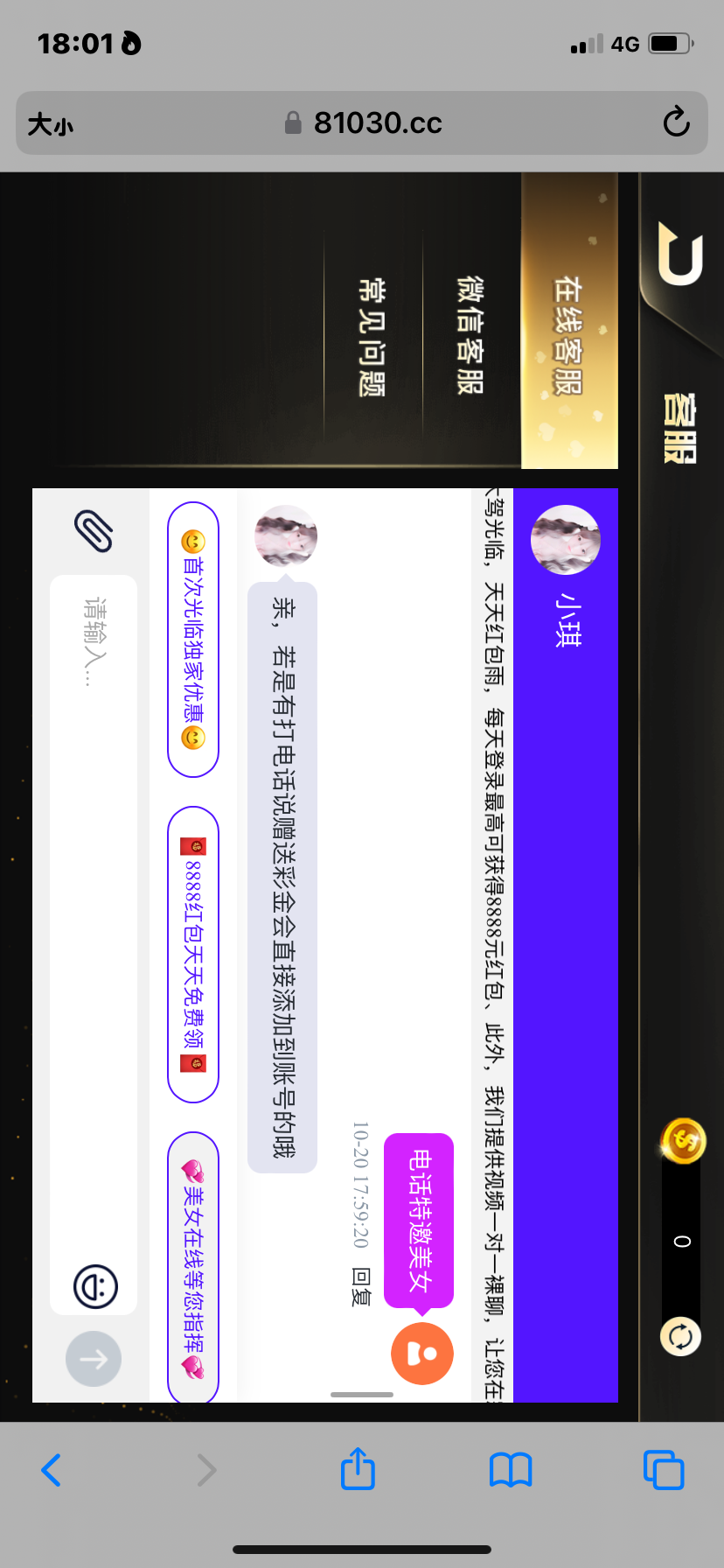Send the message with arrow button
Screen dimensions: 724x1568
click(94, 1359)
